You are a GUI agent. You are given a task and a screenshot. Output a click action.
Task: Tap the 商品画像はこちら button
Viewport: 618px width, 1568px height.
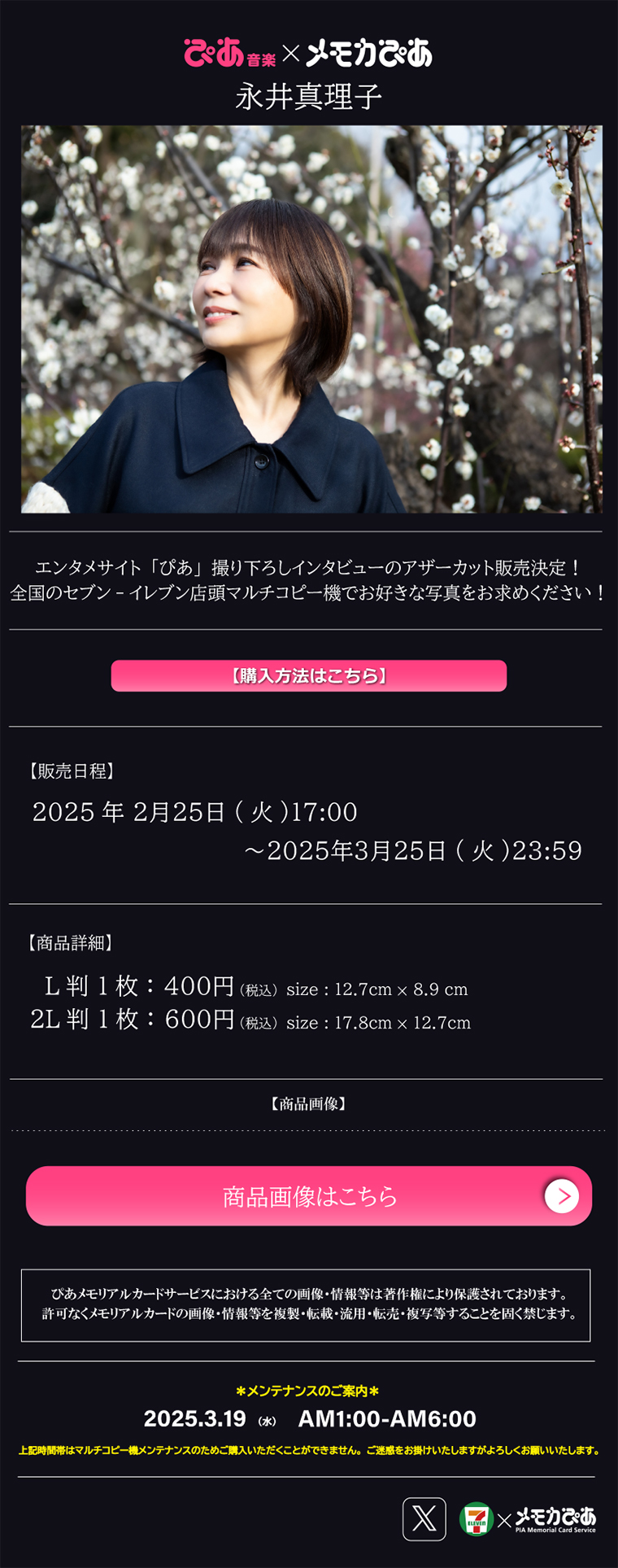(x=308, y=1195)
